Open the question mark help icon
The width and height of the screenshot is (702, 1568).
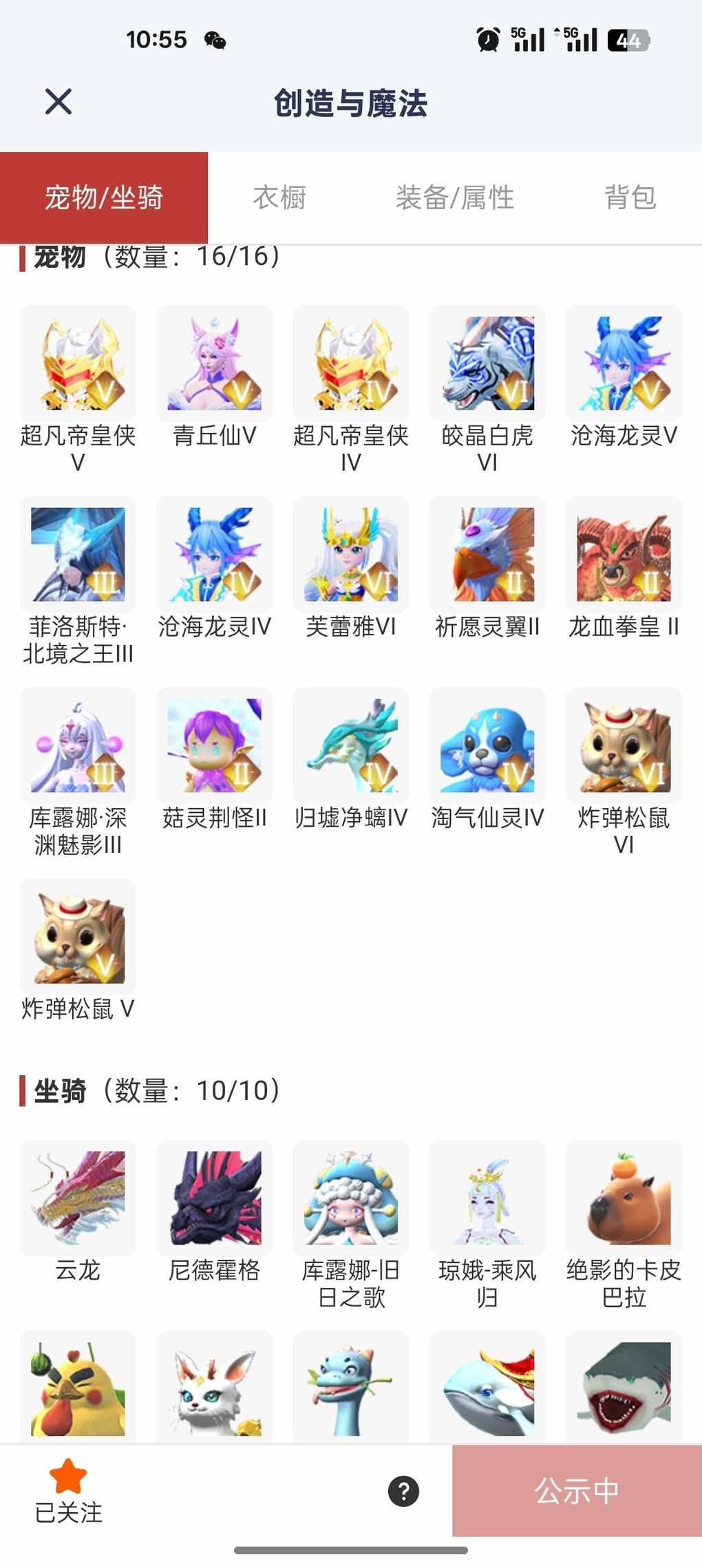click(403, 1491)
